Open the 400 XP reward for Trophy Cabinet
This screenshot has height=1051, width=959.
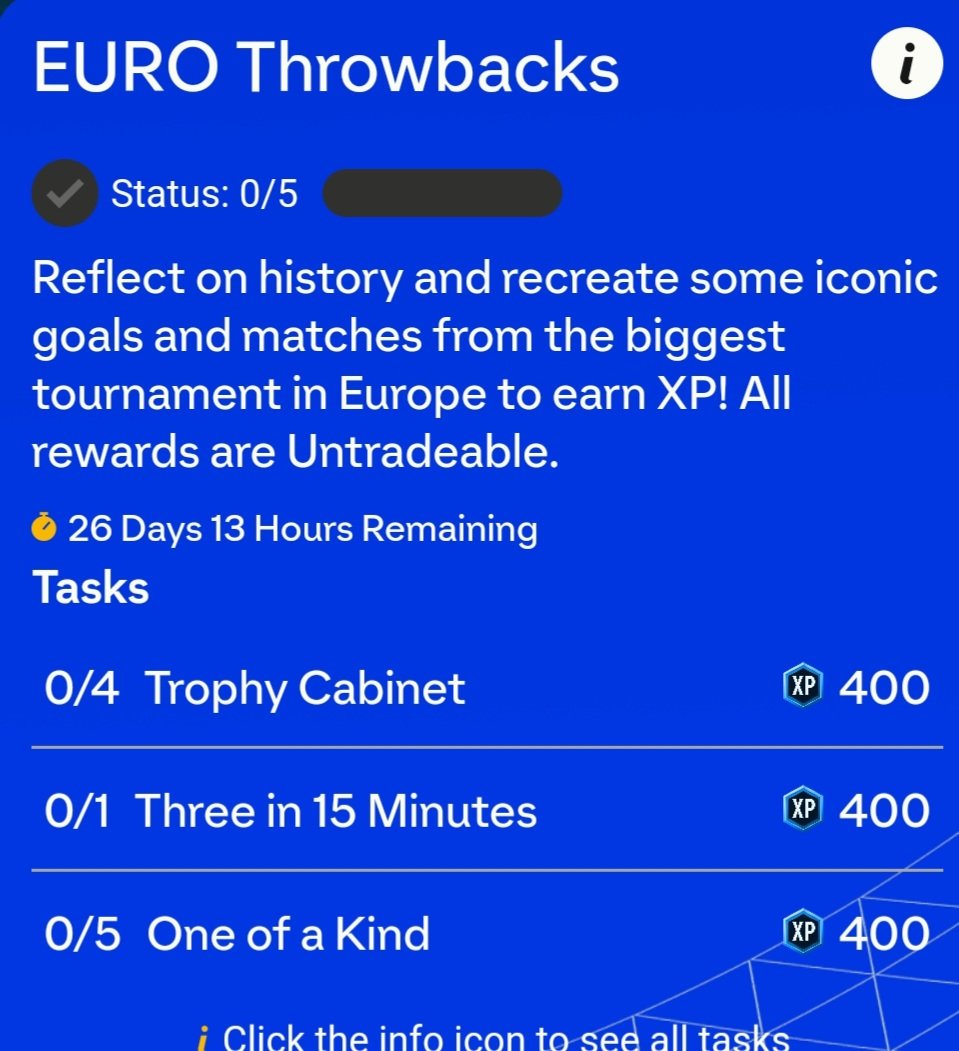[883, 688]
